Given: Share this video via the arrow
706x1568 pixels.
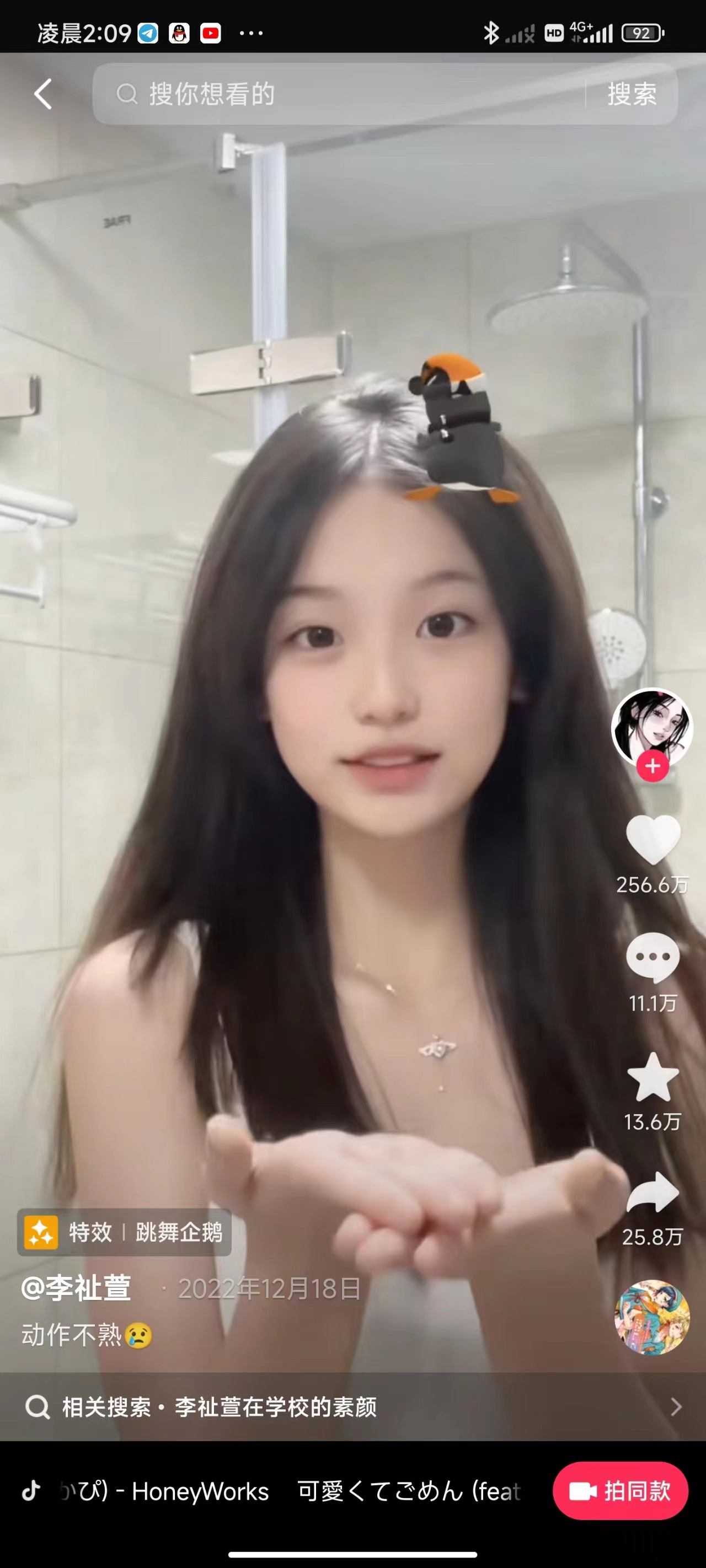Looking at the screenshot, I should click(652, 1193).
